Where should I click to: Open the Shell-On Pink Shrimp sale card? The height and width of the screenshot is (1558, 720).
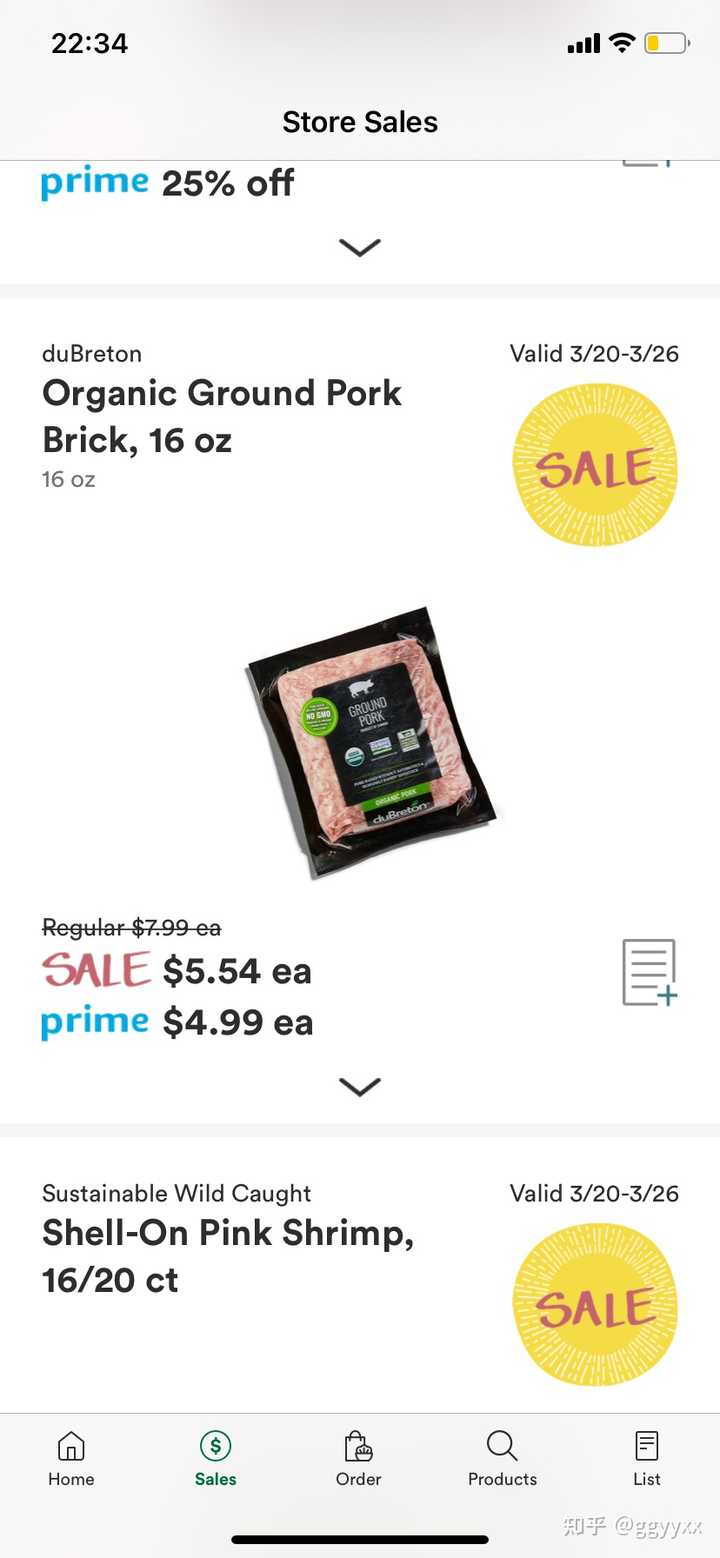click(228, 1256)
